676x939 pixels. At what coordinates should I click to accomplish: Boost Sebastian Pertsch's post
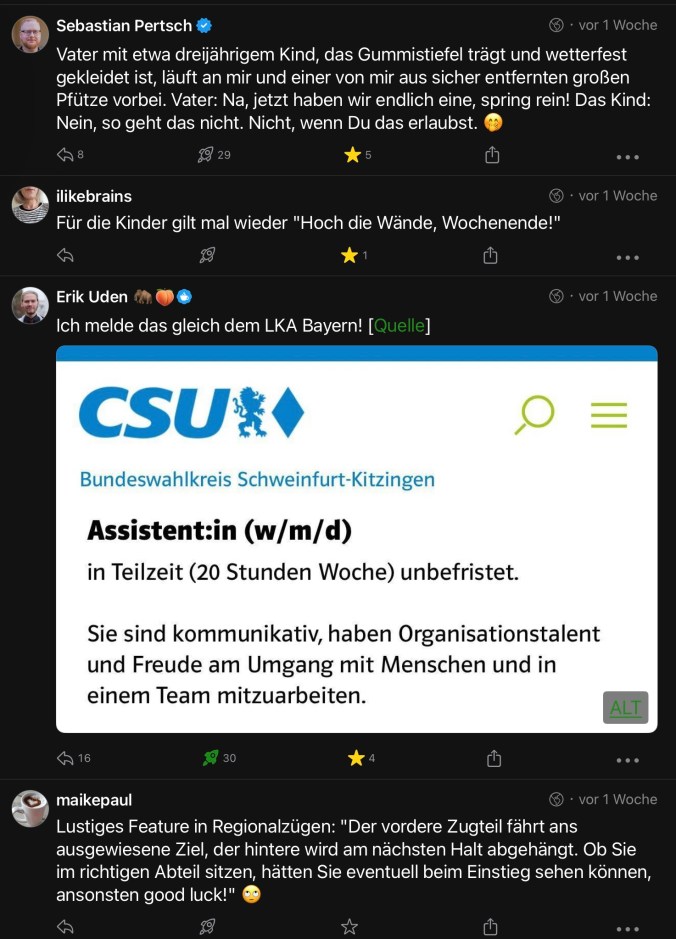pyautogui.click(x=206, y=155)
